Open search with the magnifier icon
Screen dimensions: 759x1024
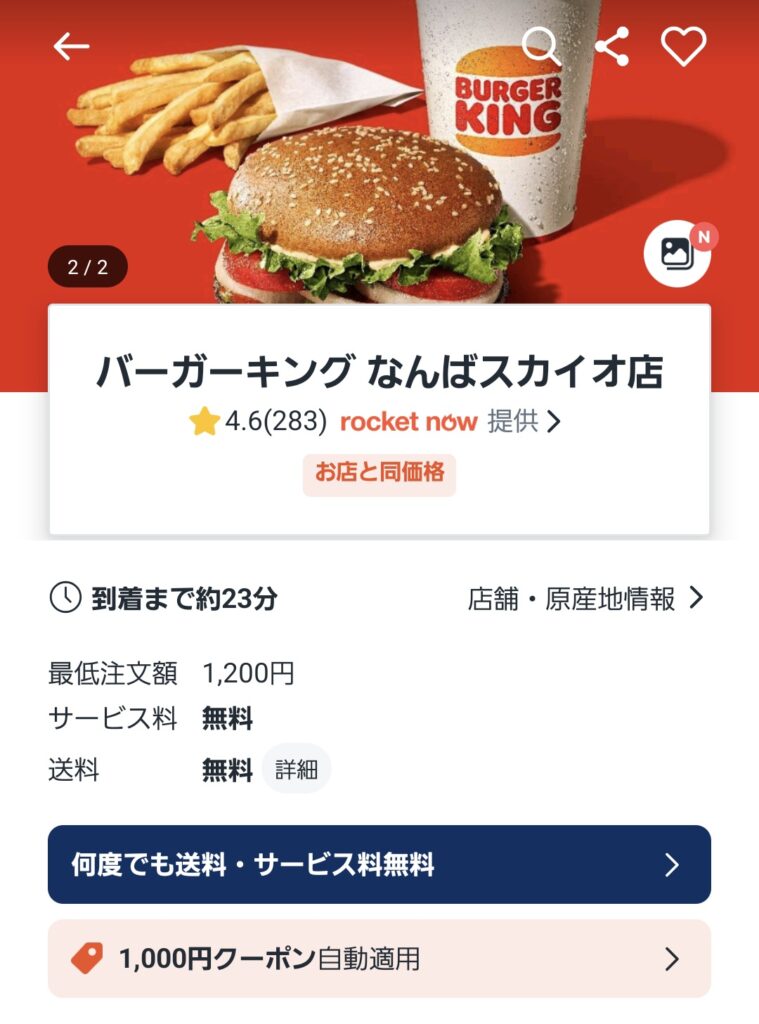tap(542, 46)
